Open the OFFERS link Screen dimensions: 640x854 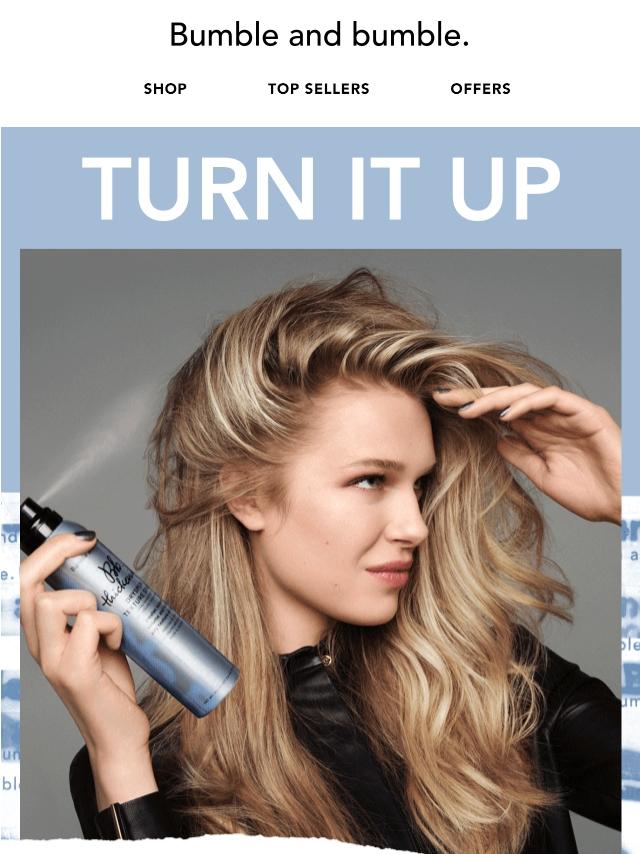[x=480, y=89]
